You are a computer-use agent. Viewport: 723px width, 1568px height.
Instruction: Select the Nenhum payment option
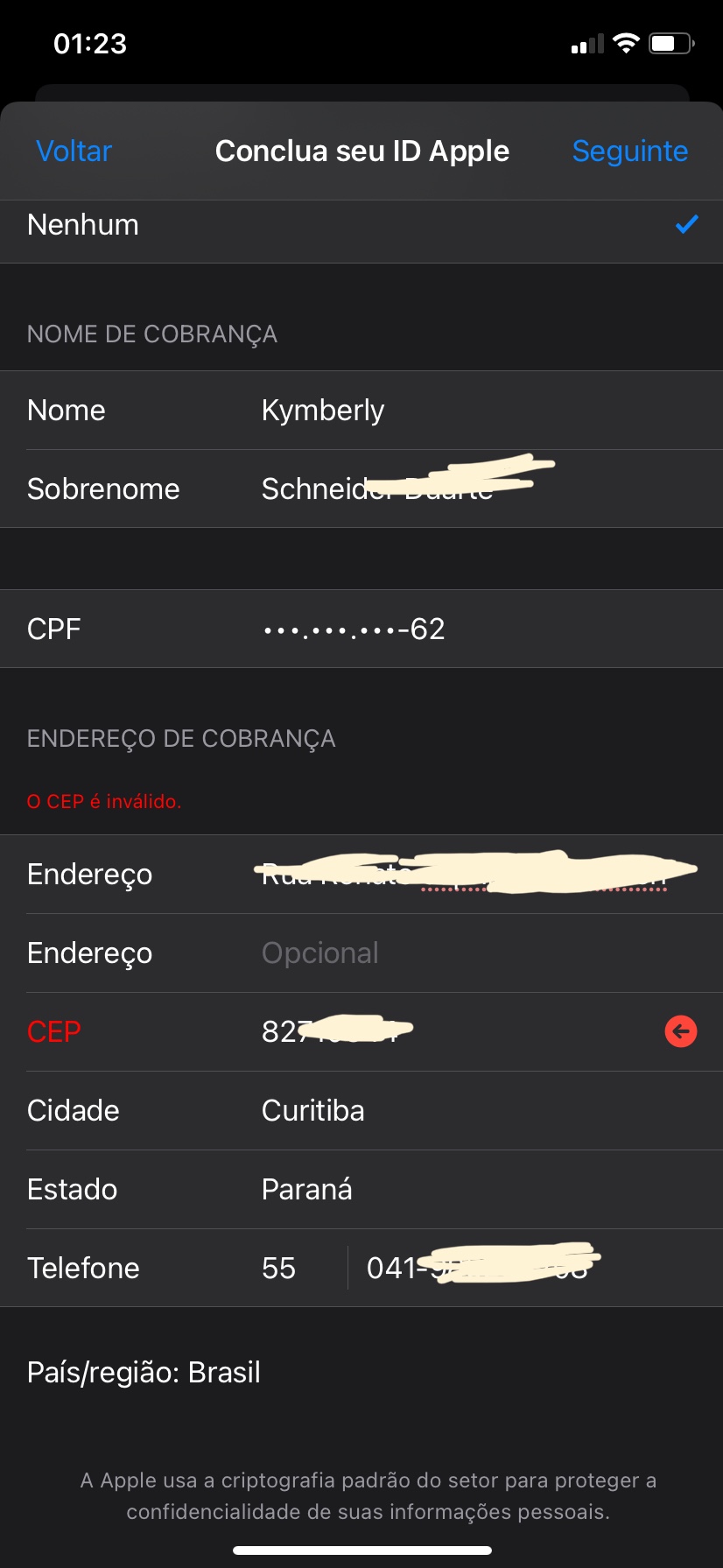(x=361, y=226)
